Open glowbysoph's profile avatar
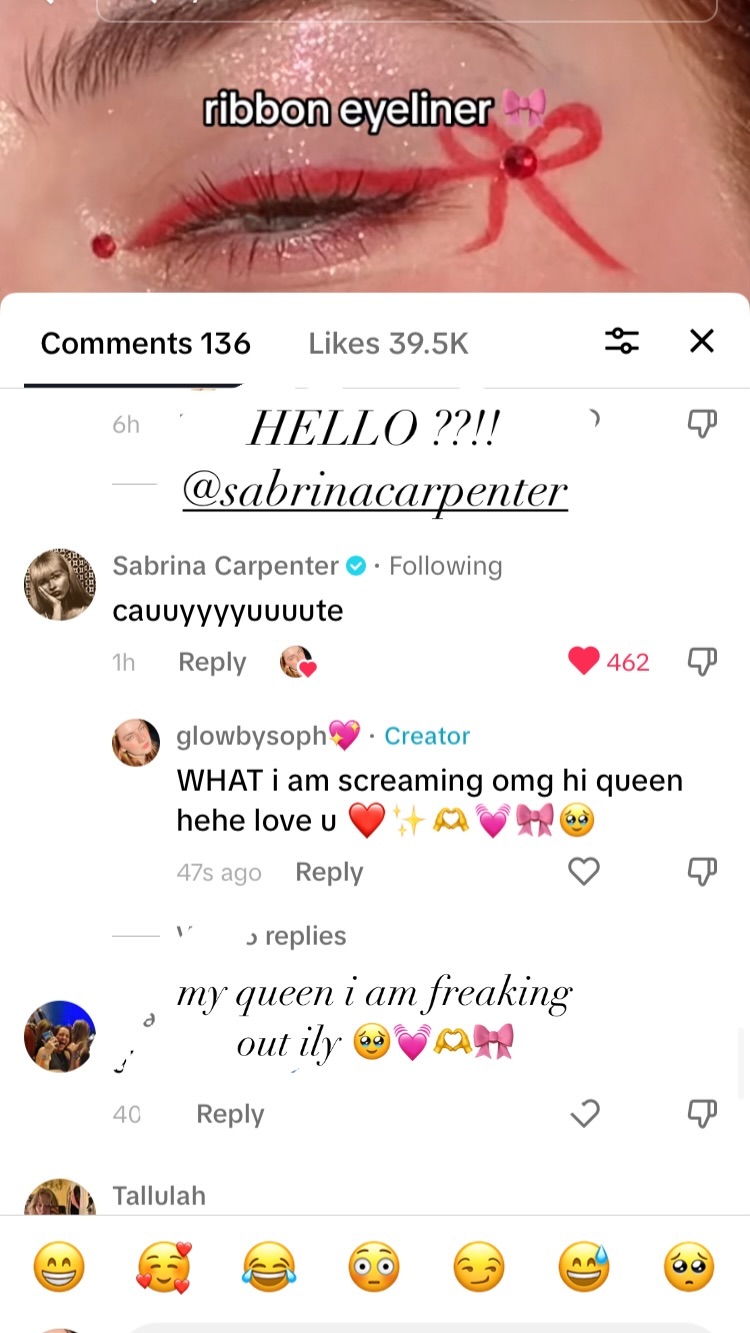 (x=136, y=743)
